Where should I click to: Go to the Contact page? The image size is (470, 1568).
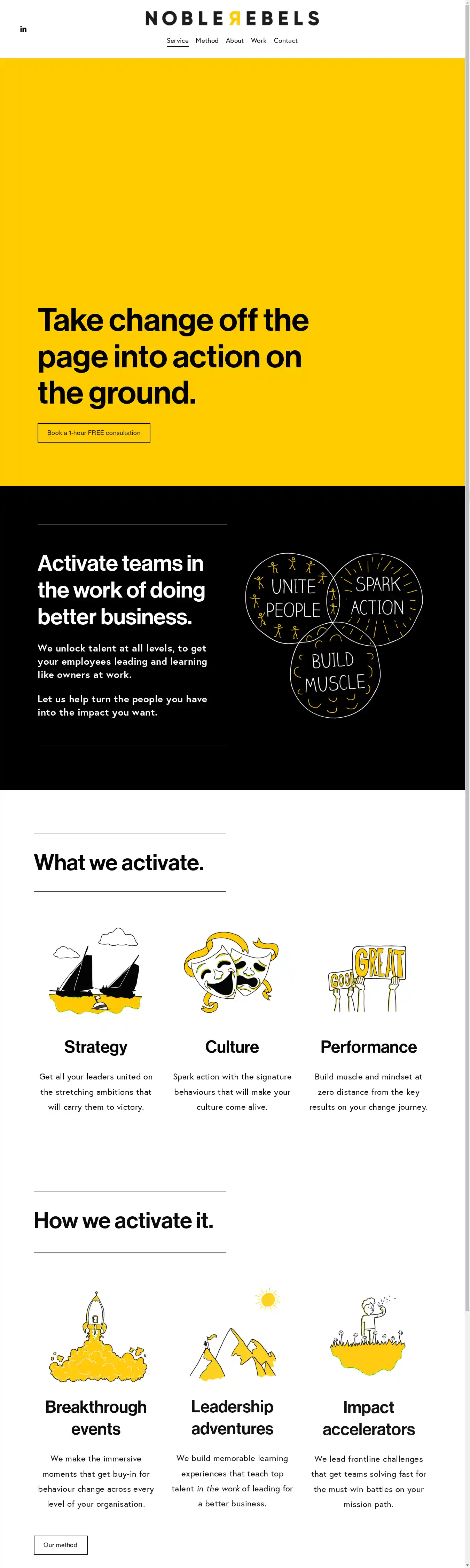(285, 41)
